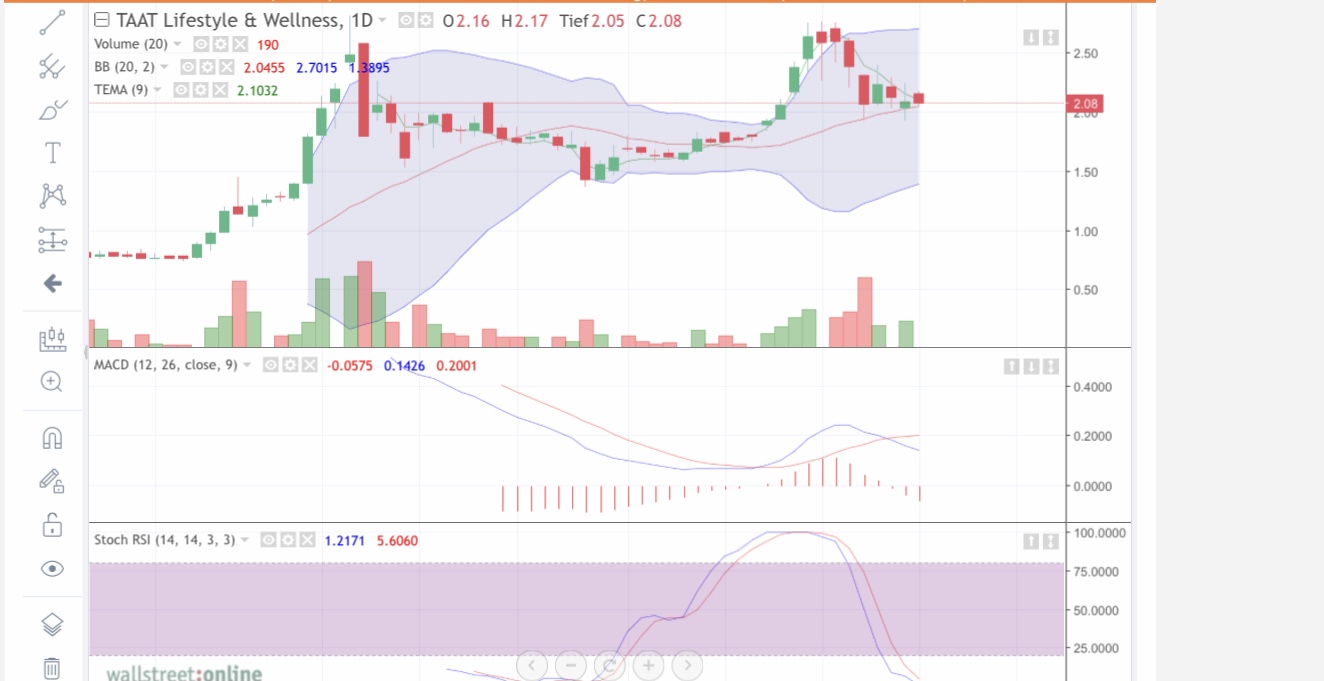This screenshot has height=681, width=1324.
Task: Toggle magnet mode
Action: (x=52, y=438)
